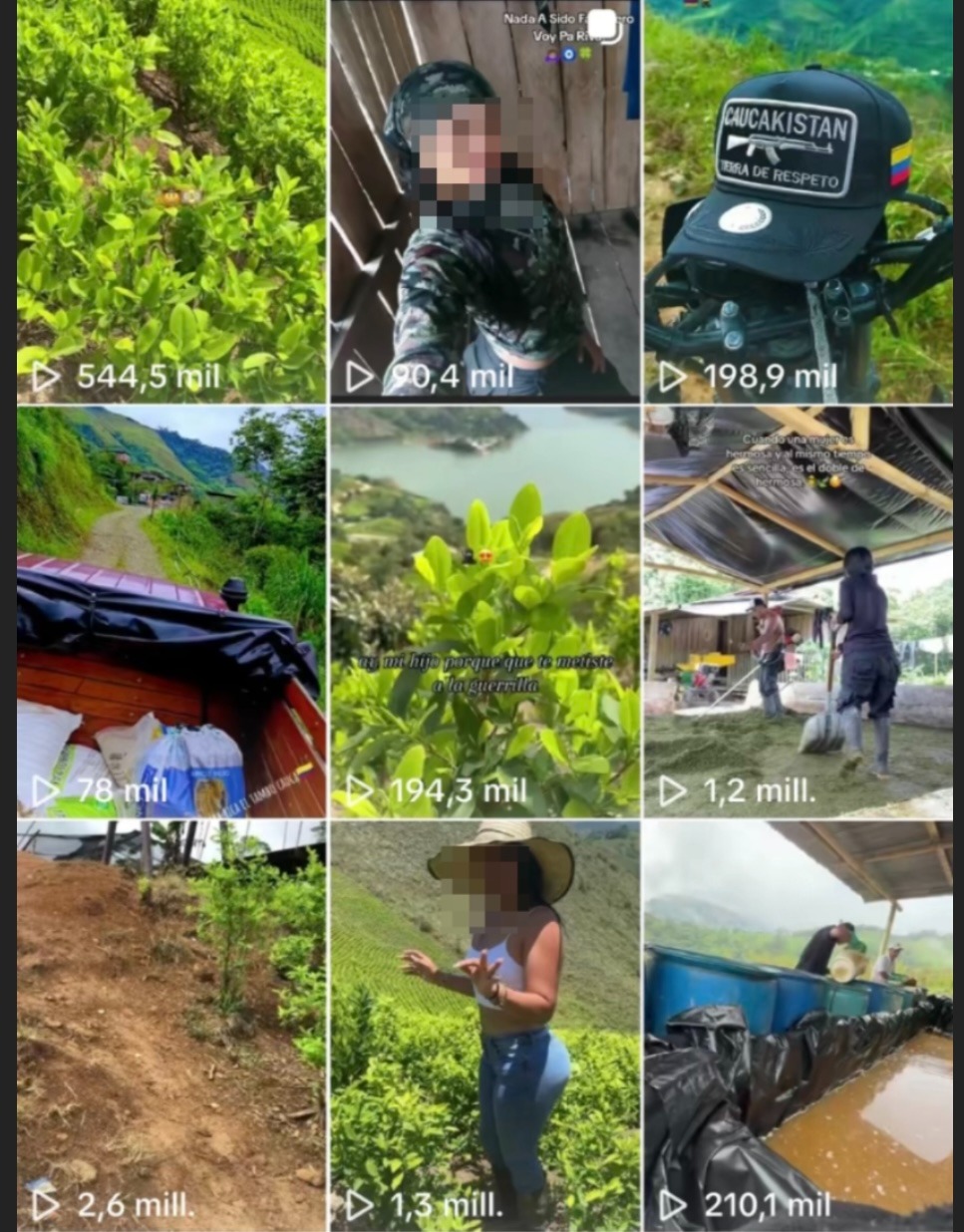Open the 78 mil views truck video
This screenshot has width=964, height=1232.
tap(170, 611)
